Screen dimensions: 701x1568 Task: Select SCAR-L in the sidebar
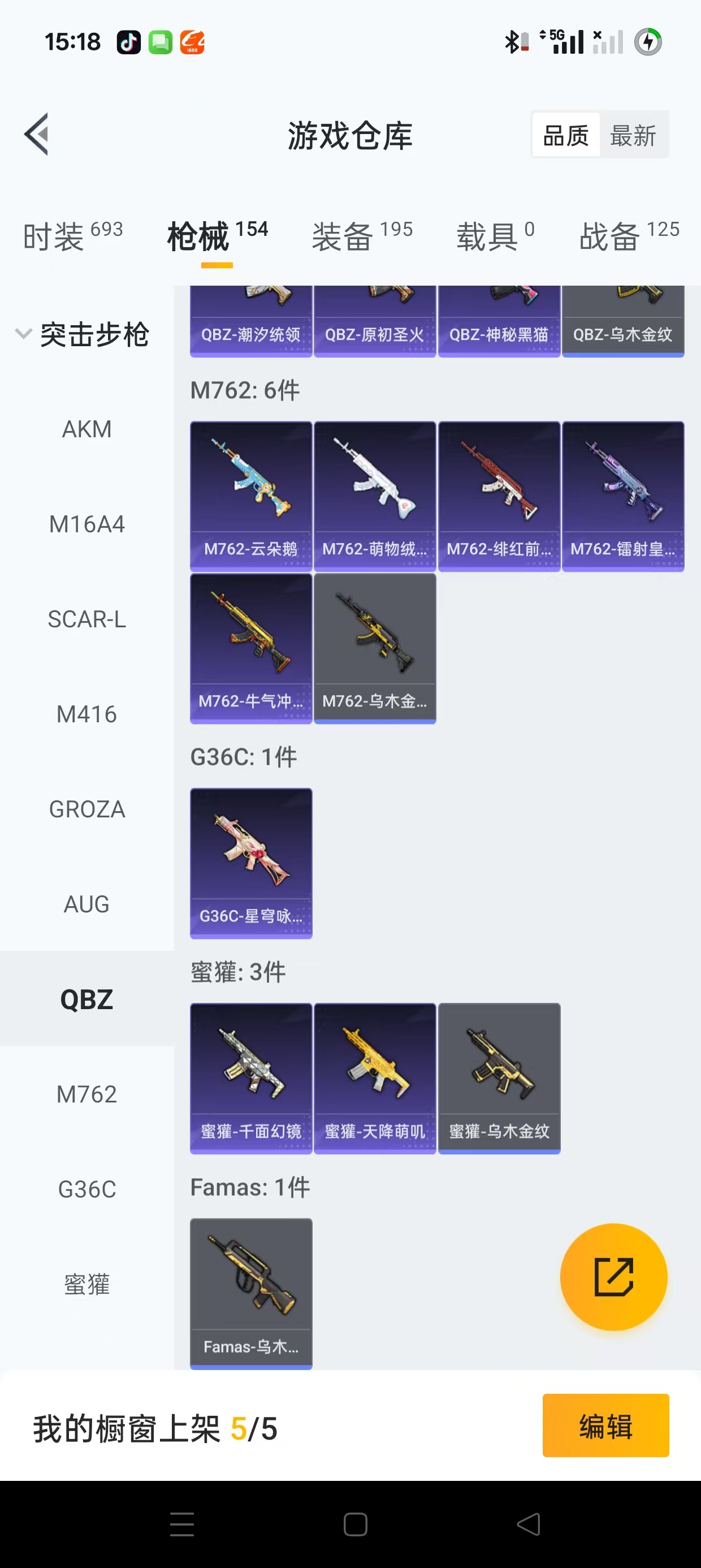[86, 619]
